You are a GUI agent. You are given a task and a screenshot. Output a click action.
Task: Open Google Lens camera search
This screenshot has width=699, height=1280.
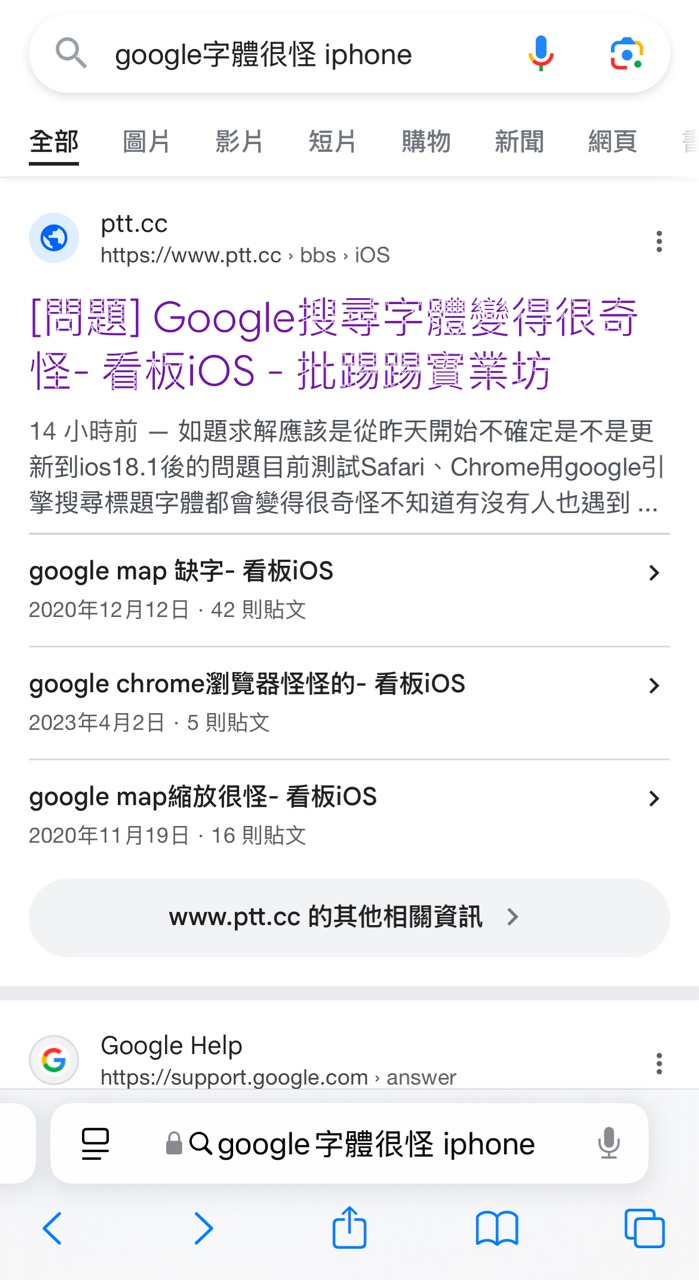[x=627, y=53]
